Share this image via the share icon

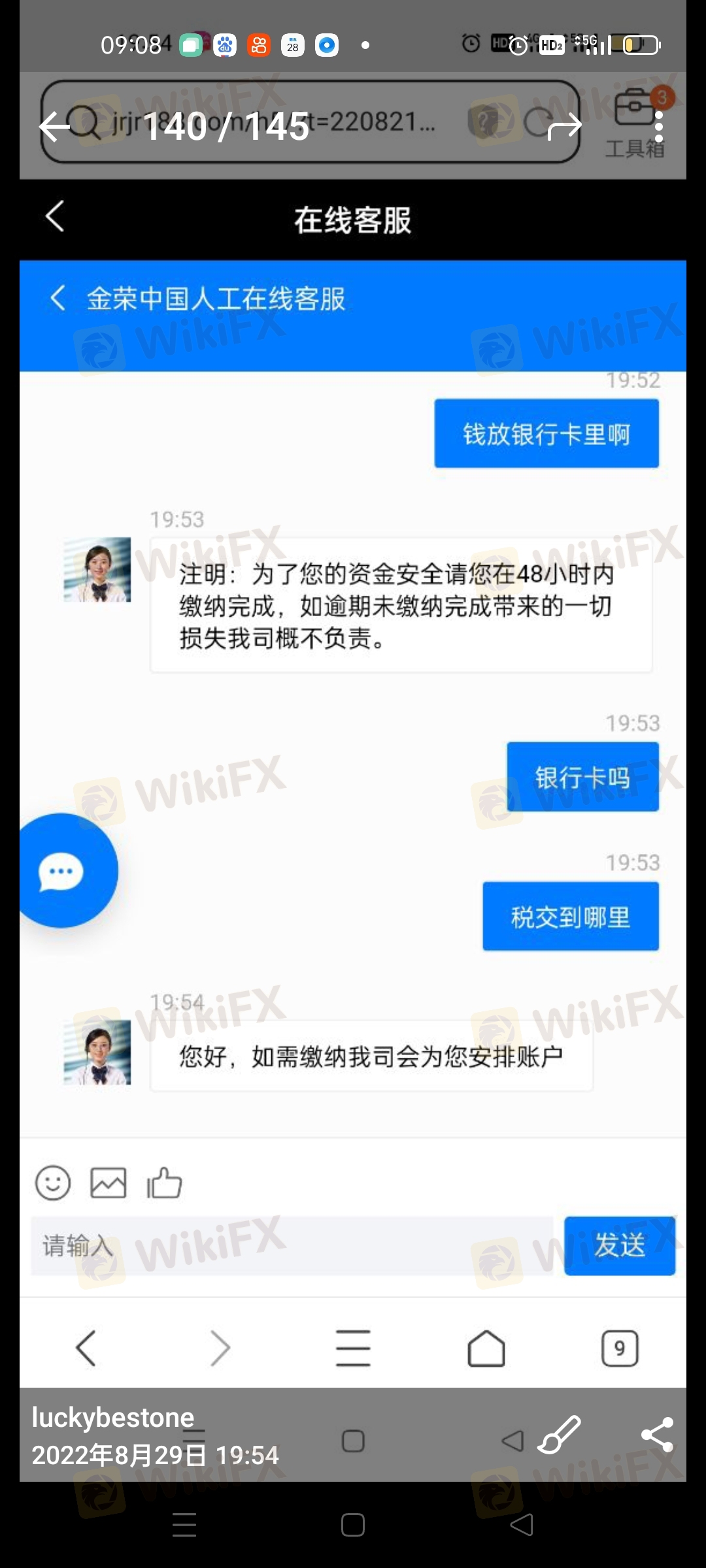tap(657, 1434)
